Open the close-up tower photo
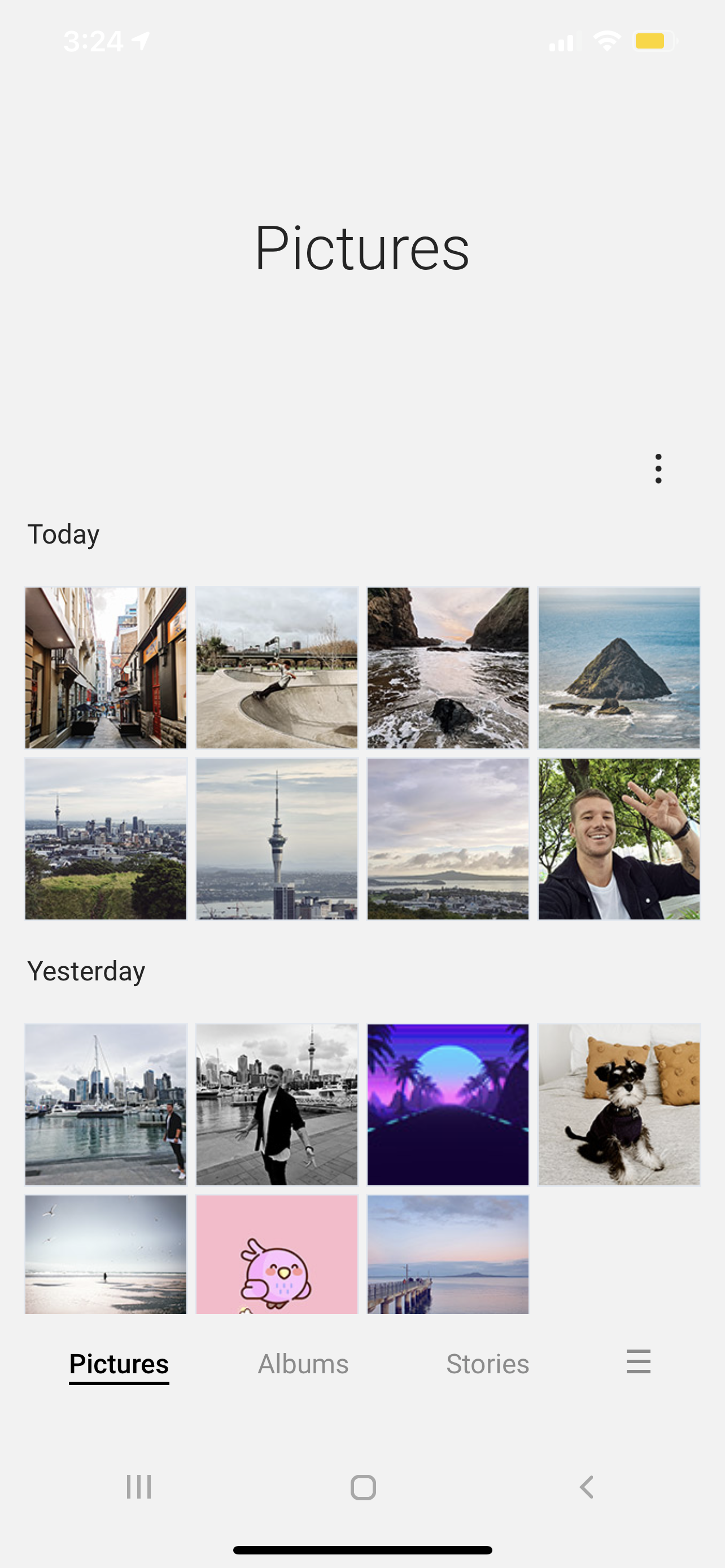Screen dimensions: 725x1568 [x=277, y=839]
